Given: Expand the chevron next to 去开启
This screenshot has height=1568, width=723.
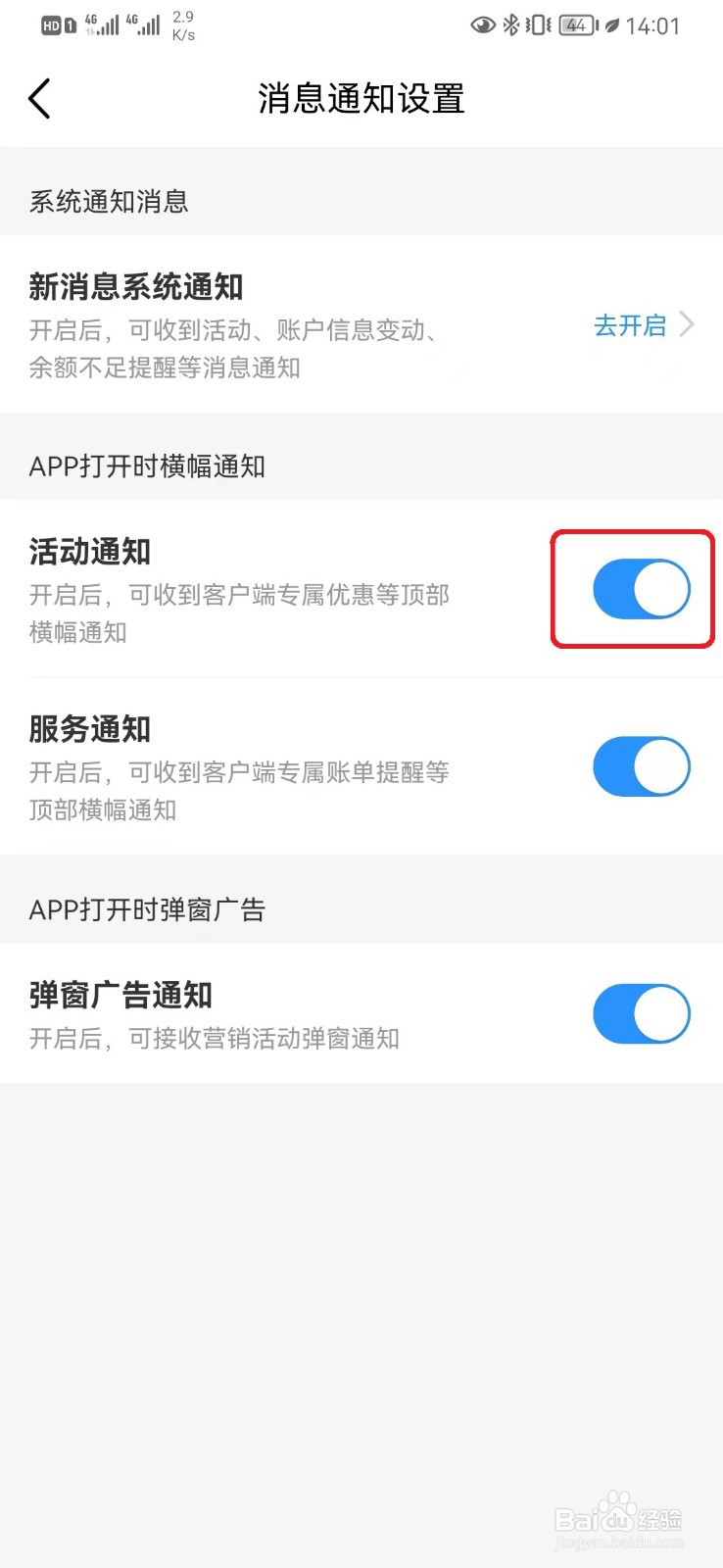Looking at the screenshot, I should click(x=688, y=324).
